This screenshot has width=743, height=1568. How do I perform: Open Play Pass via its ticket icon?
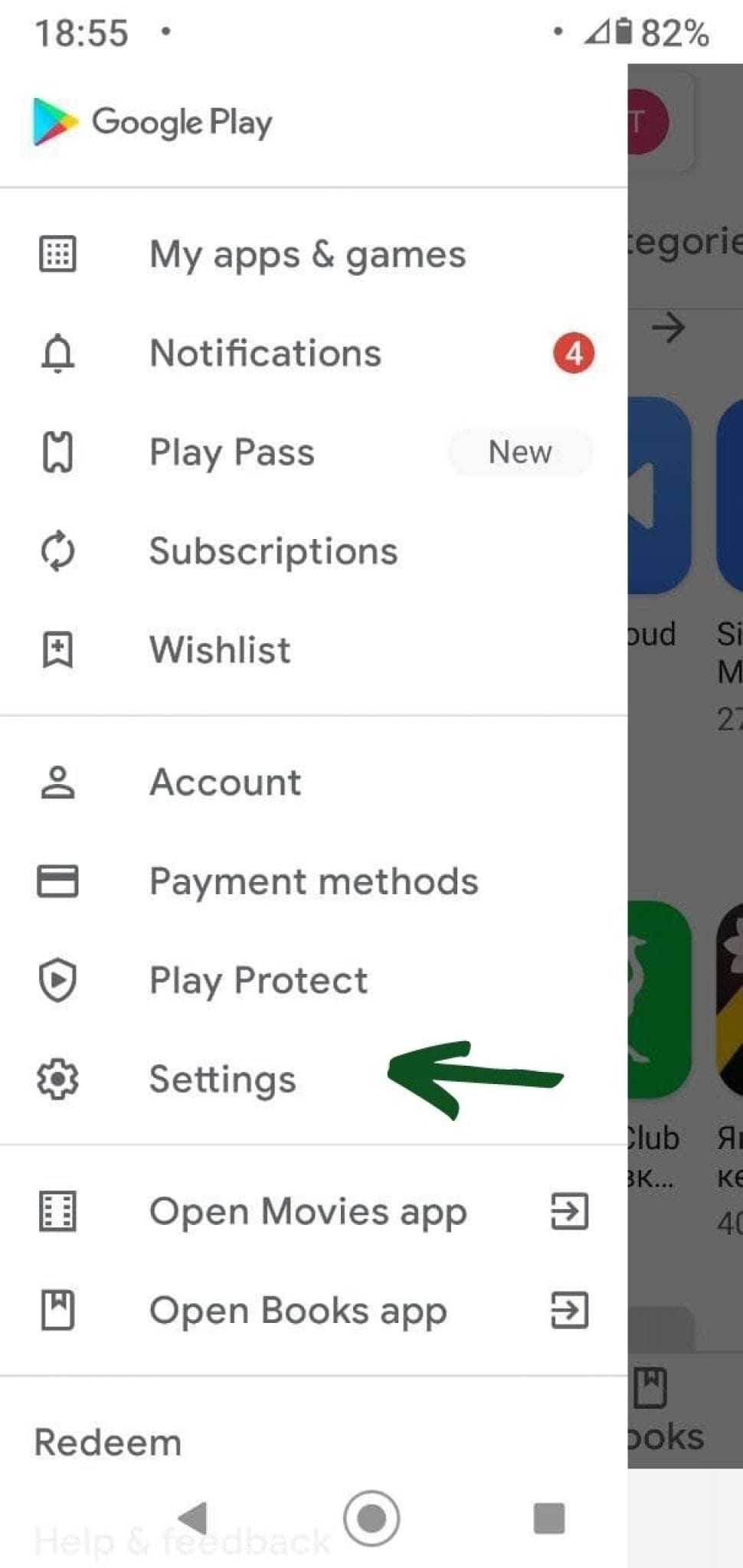tap(57, 452)
